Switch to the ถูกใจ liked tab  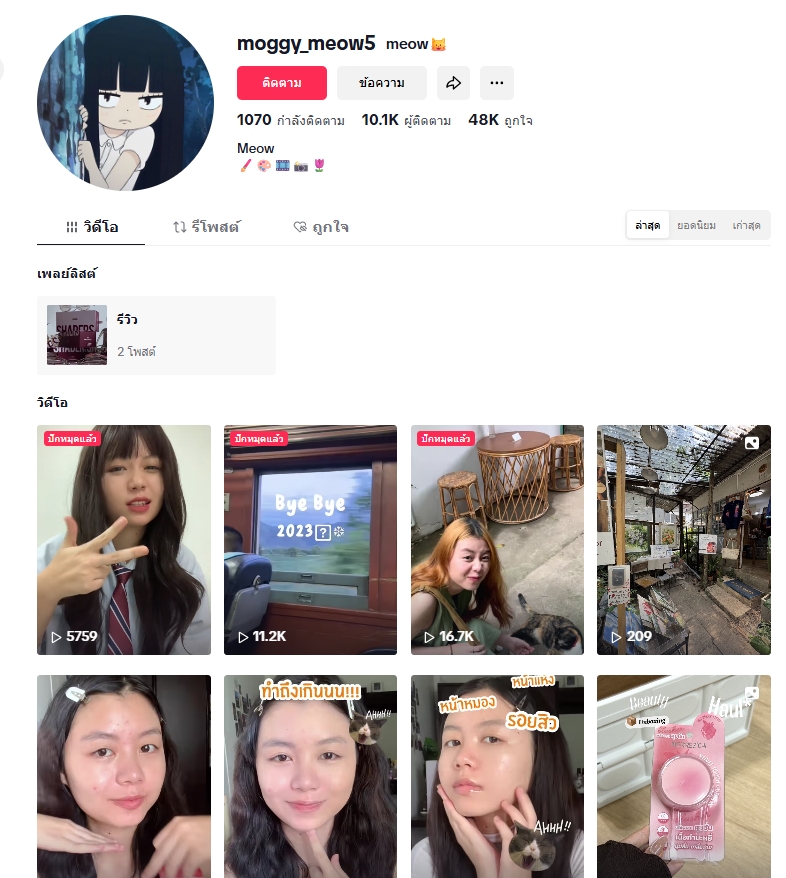pos(321,227)
